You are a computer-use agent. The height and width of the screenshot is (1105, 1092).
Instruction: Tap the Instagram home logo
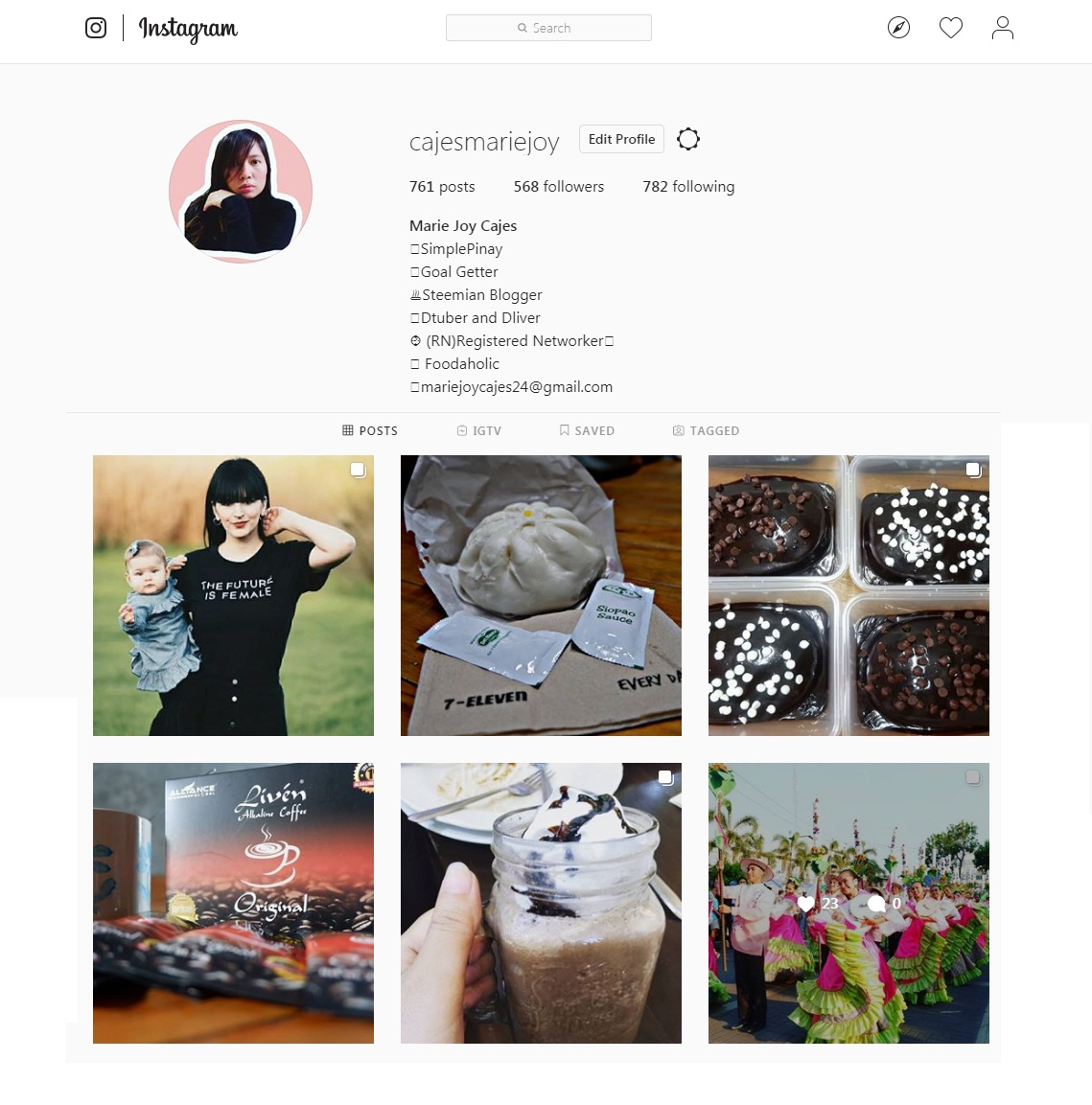(161, 28)
